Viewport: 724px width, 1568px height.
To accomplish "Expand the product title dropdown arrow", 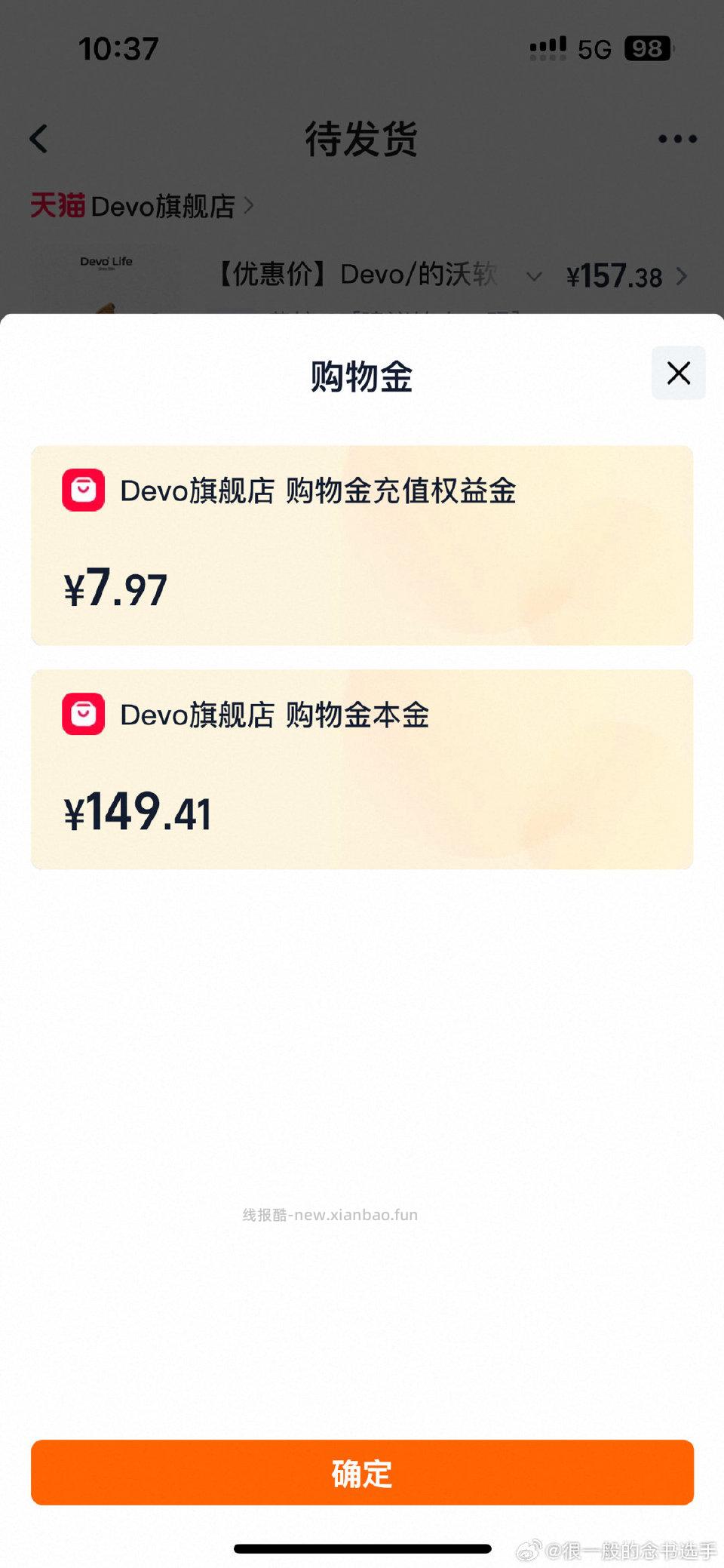I will click(534, 277).
